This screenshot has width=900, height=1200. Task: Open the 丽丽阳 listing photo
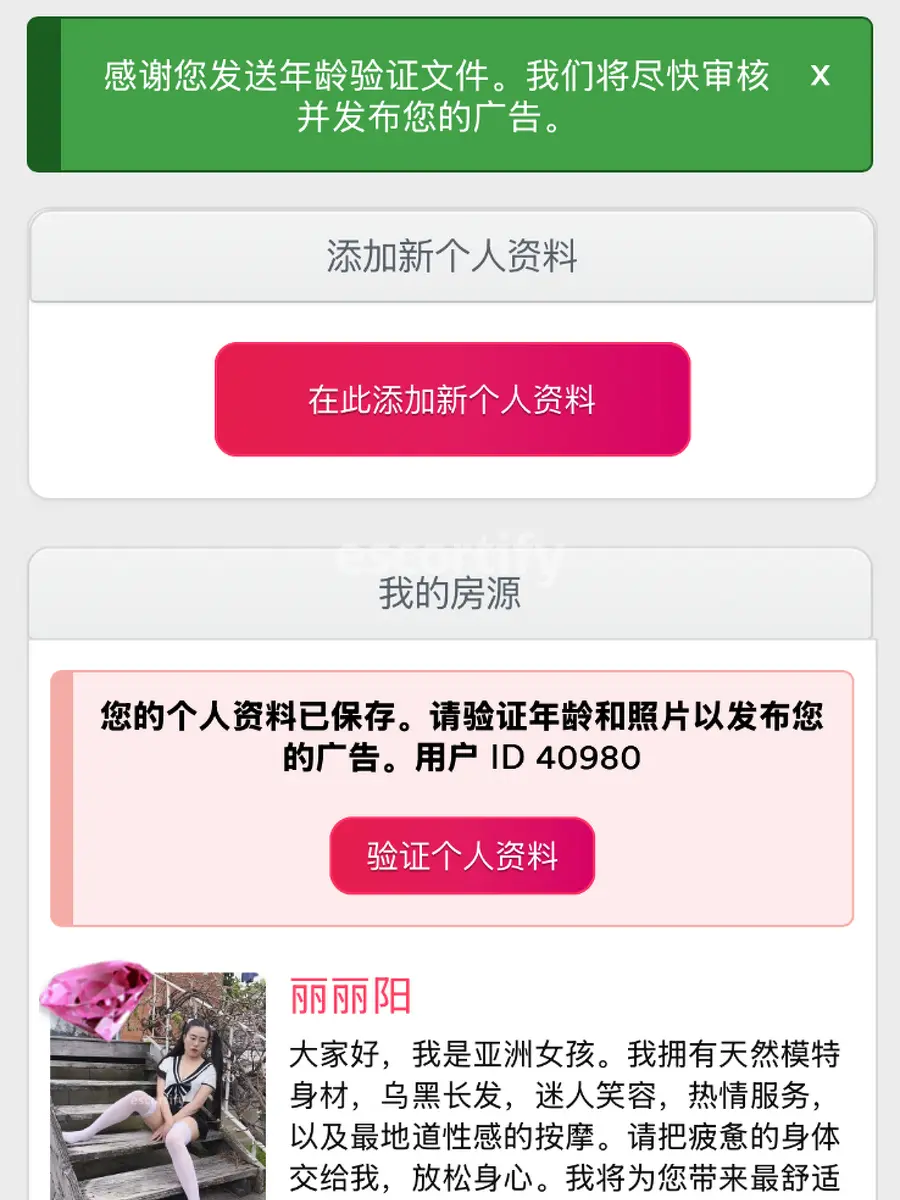[158, 1085]
